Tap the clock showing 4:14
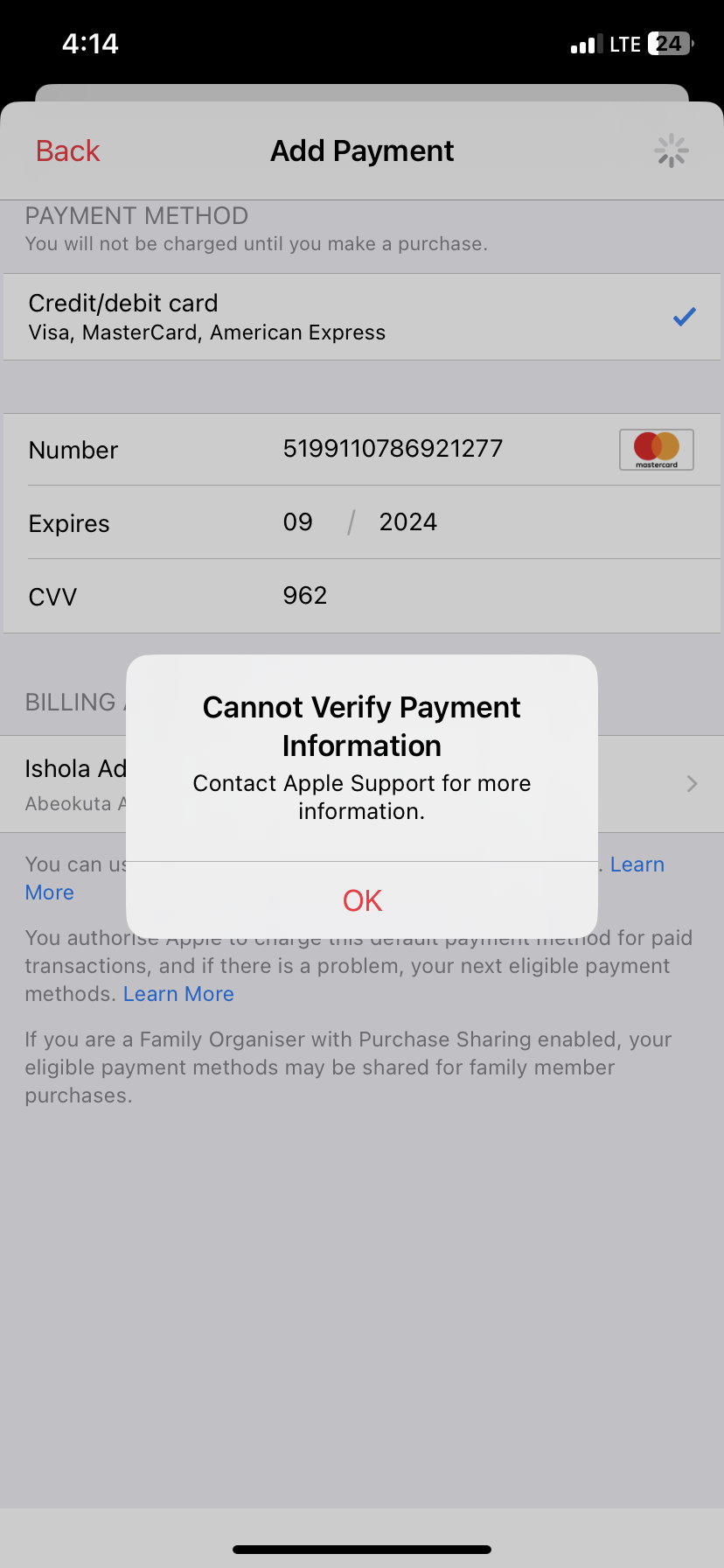724x1568 pixels. click(89, 43)
